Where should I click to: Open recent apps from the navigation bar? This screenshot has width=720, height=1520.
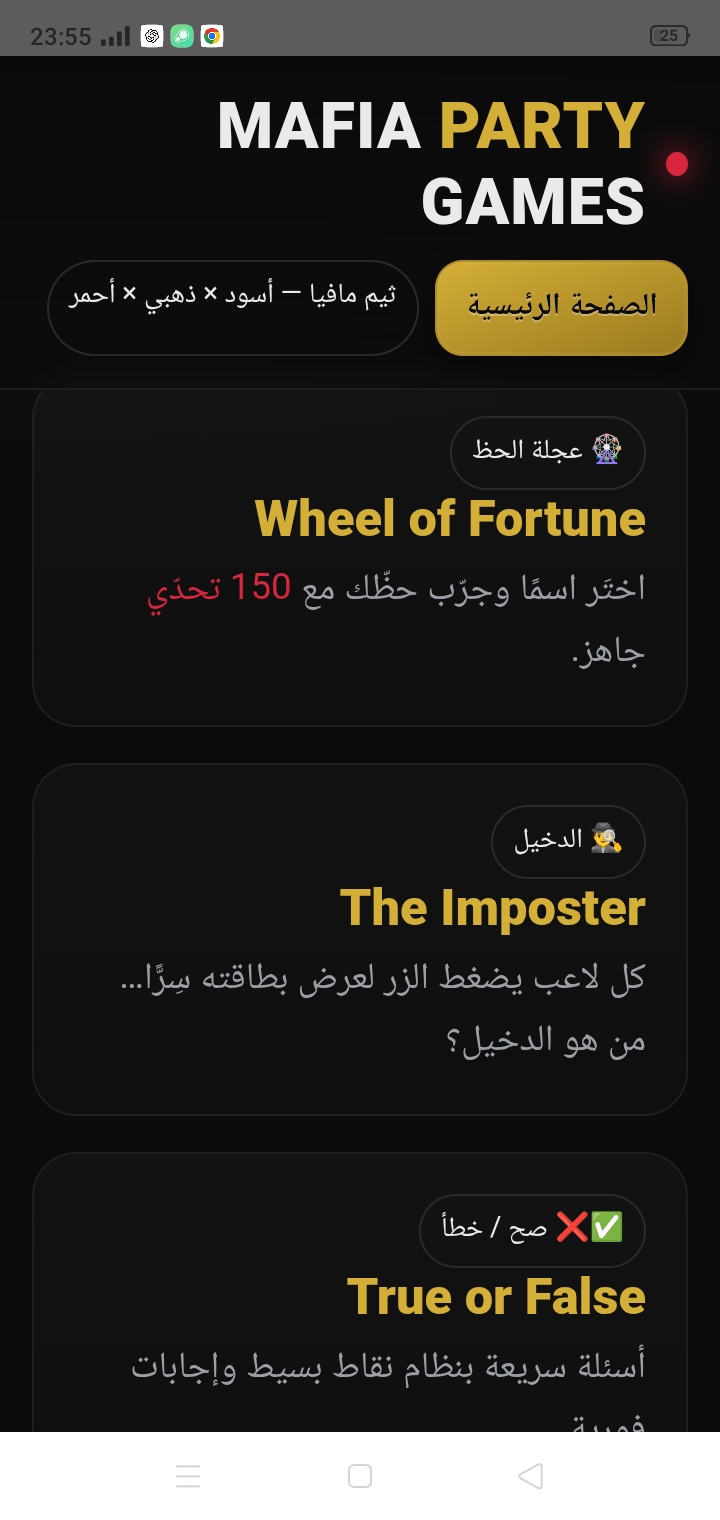point(188,1476)
